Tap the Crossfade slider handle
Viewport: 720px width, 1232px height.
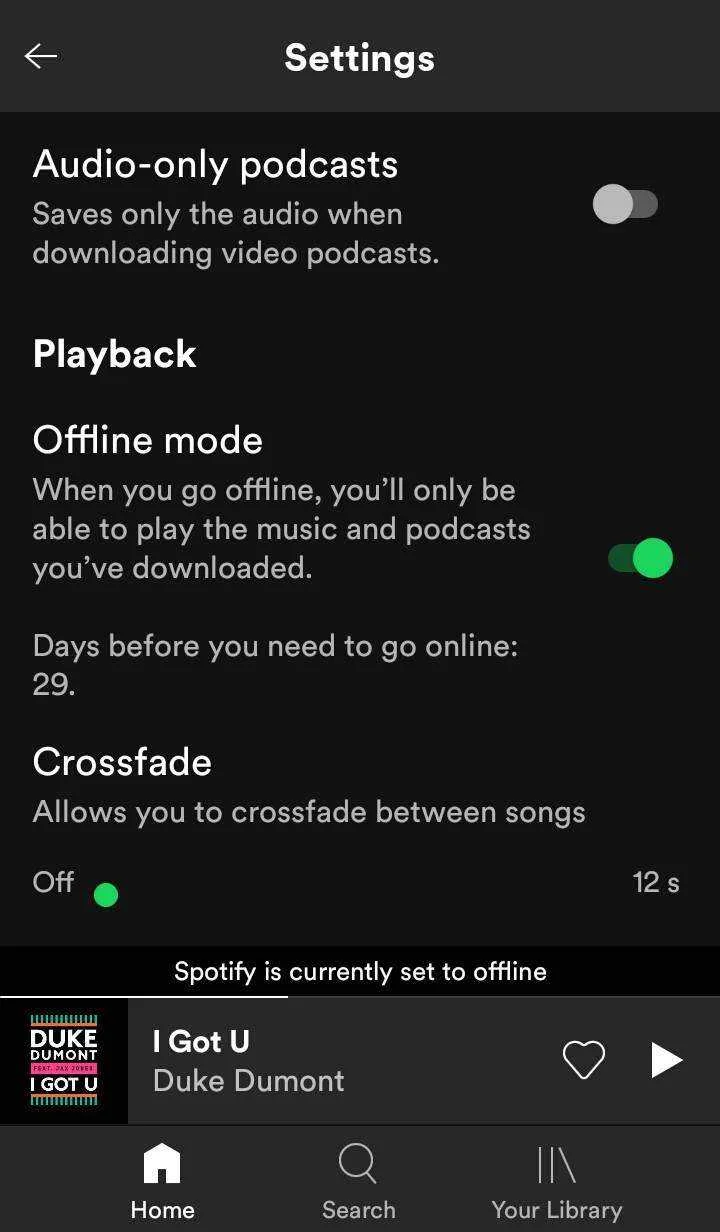(x=106, y=895)
